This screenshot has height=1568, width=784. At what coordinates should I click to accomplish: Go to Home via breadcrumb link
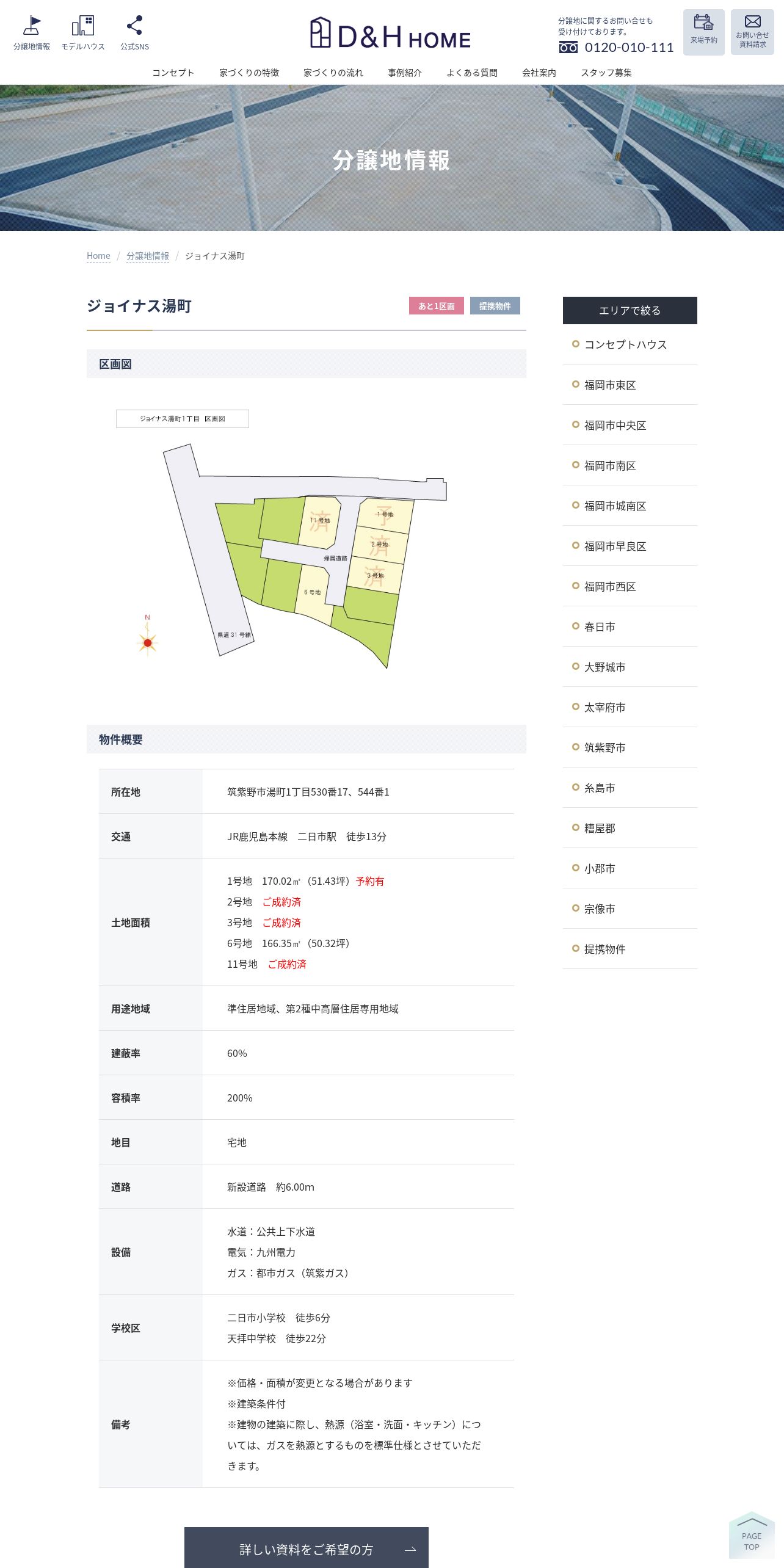(x=98, y=256)
